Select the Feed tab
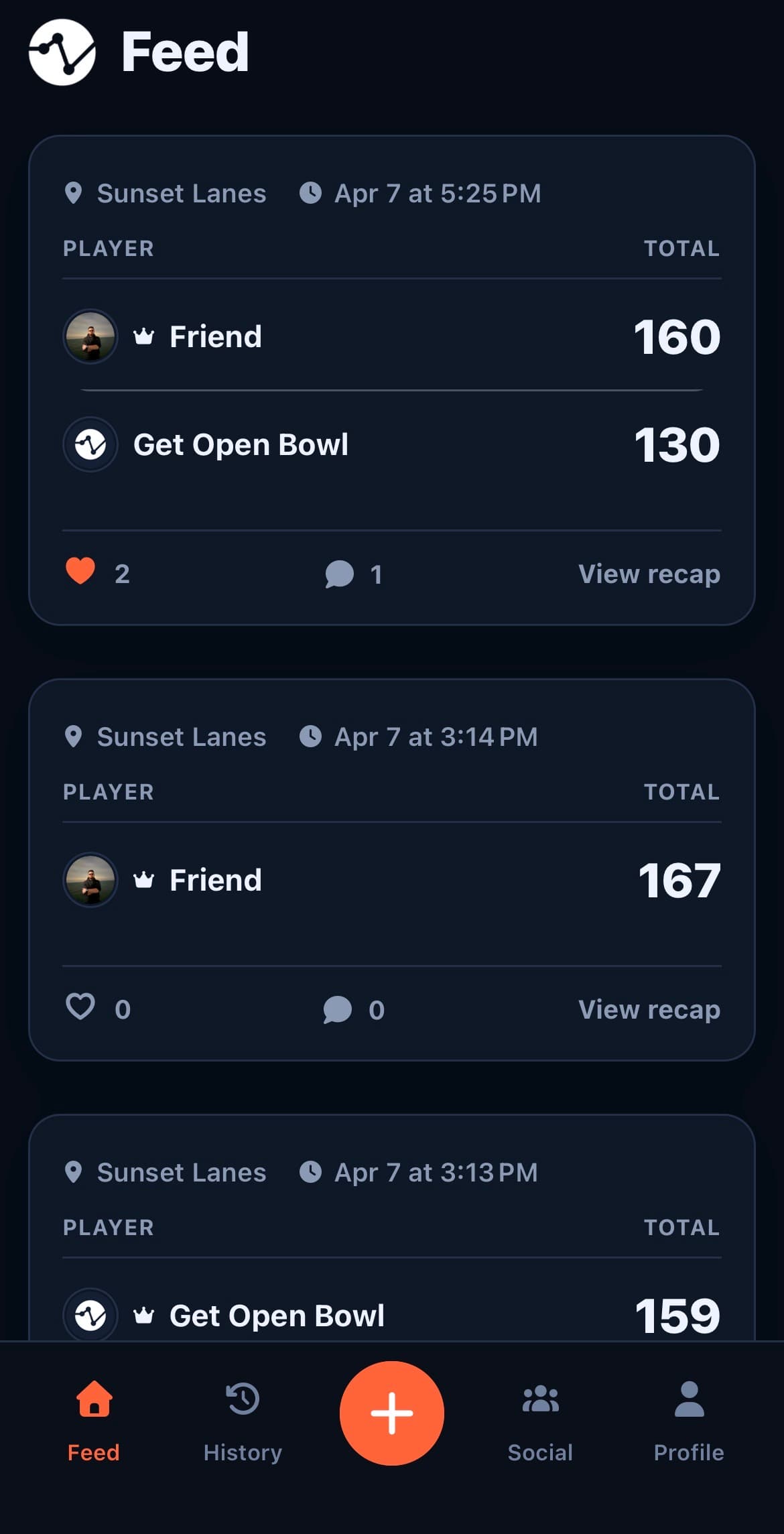The width and height of the screenshot is (784, 1534). [93, 1422]
